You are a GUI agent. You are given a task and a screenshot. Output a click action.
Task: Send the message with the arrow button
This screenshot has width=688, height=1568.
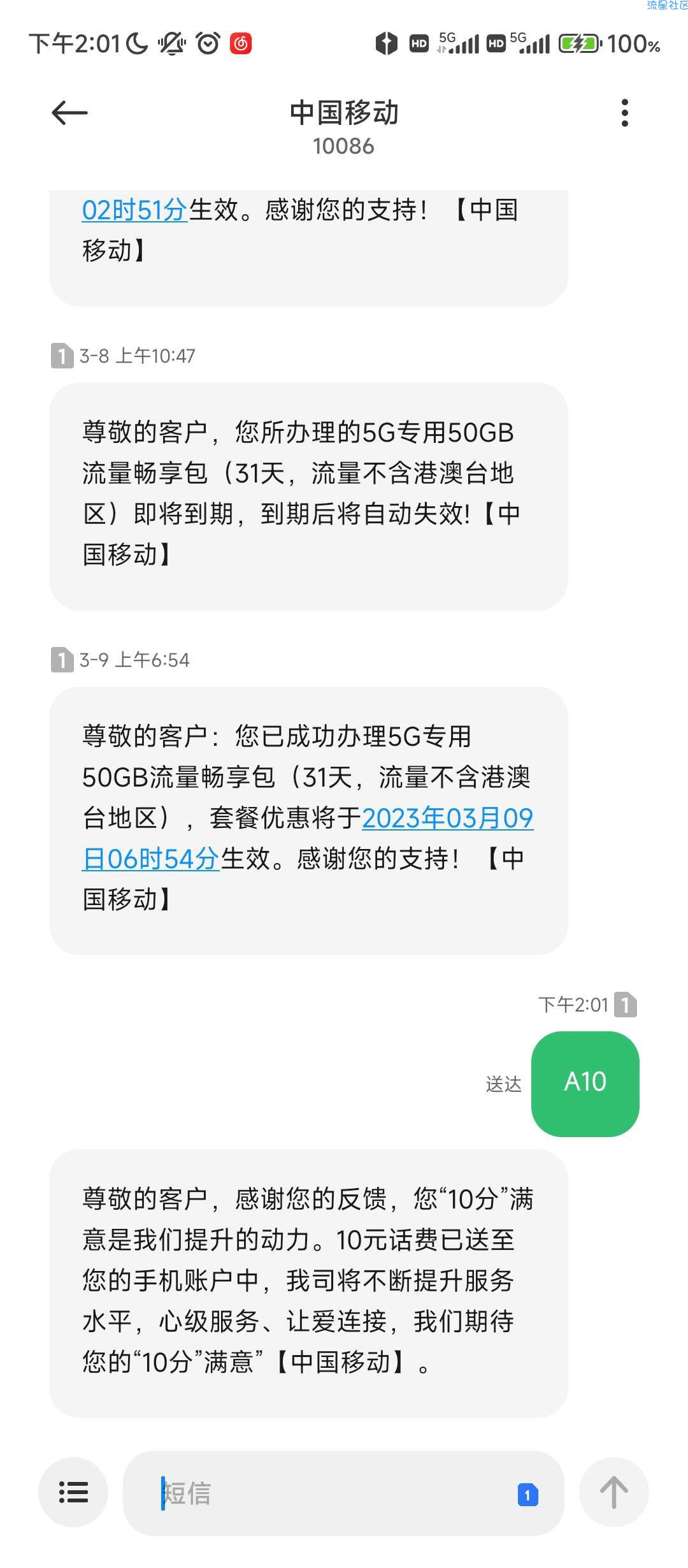pyautogui.click(x=613, y=1493)
